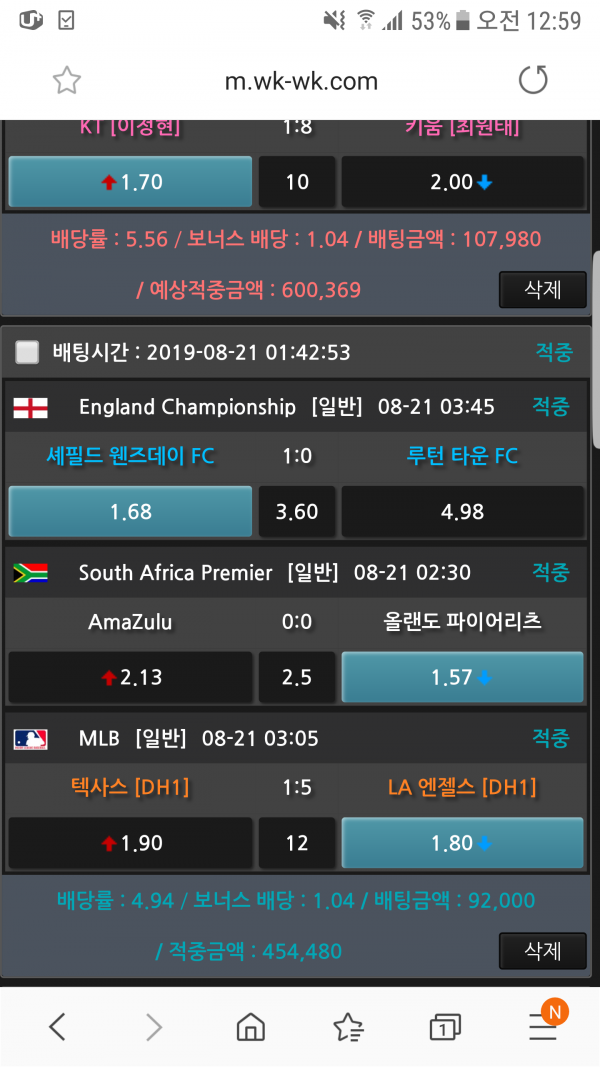The width and height of the screenshot is (600, 1067).
Task: Open the browser home page
Action: point(250,1026)
